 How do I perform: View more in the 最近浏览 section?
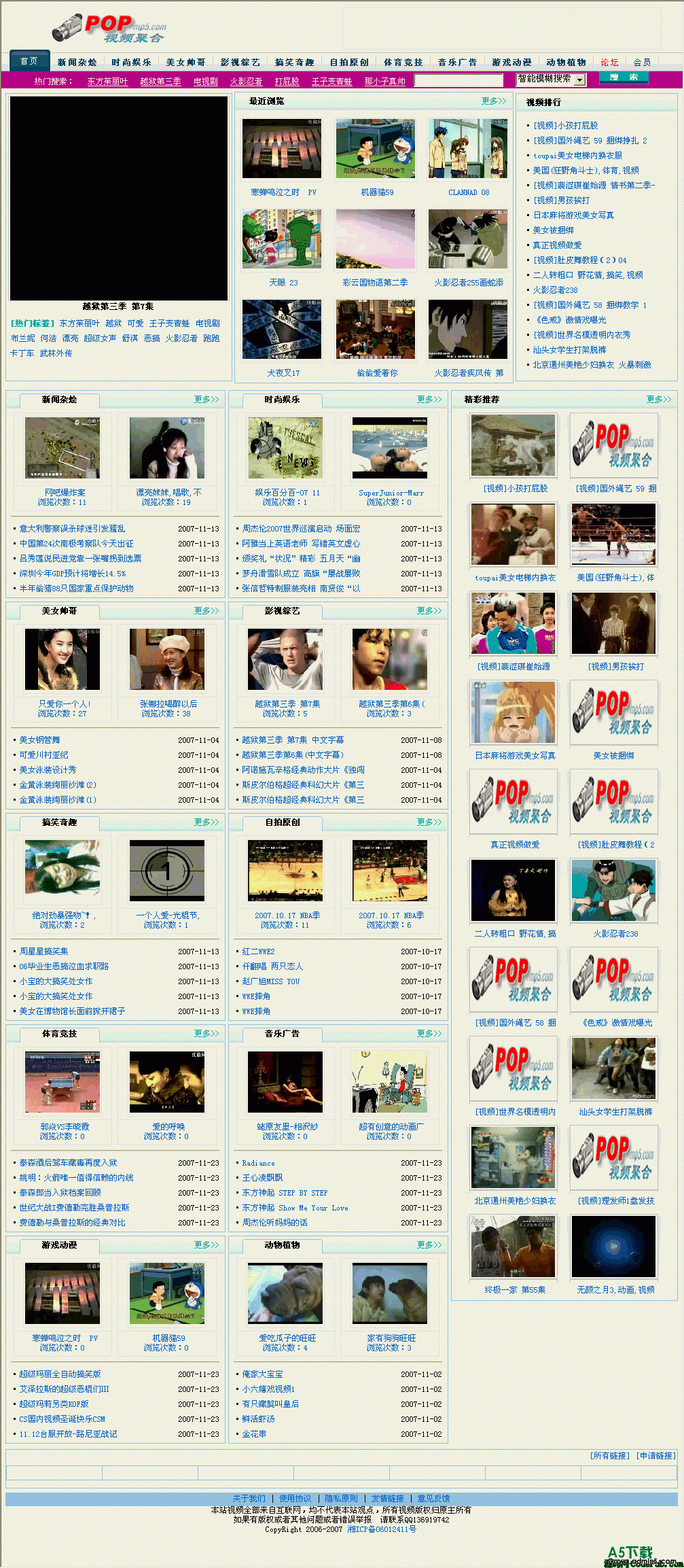[x=494, y=101]
